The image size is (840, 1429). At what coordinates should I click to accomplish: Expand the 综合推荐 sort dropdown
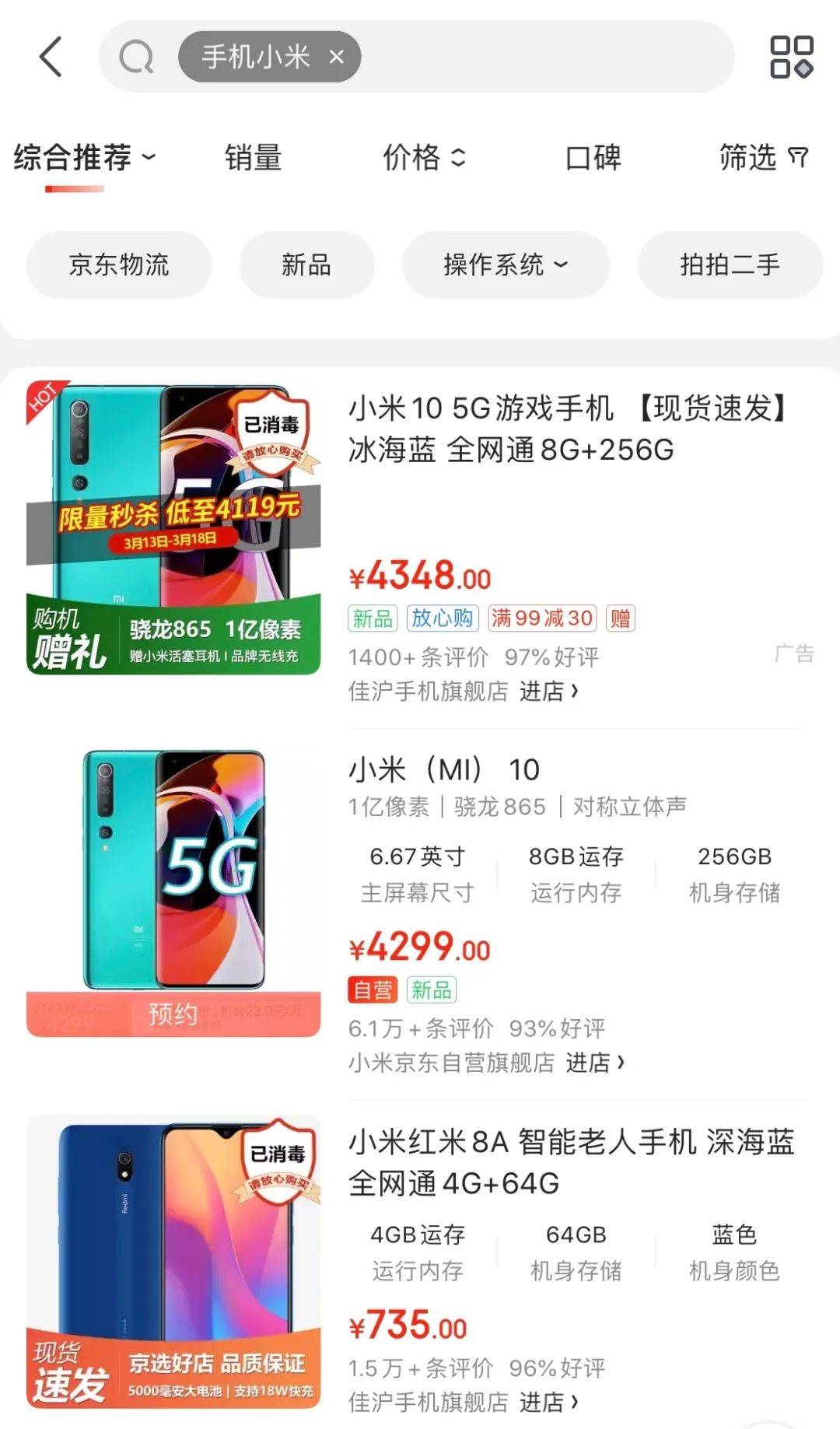pos(84,158)
